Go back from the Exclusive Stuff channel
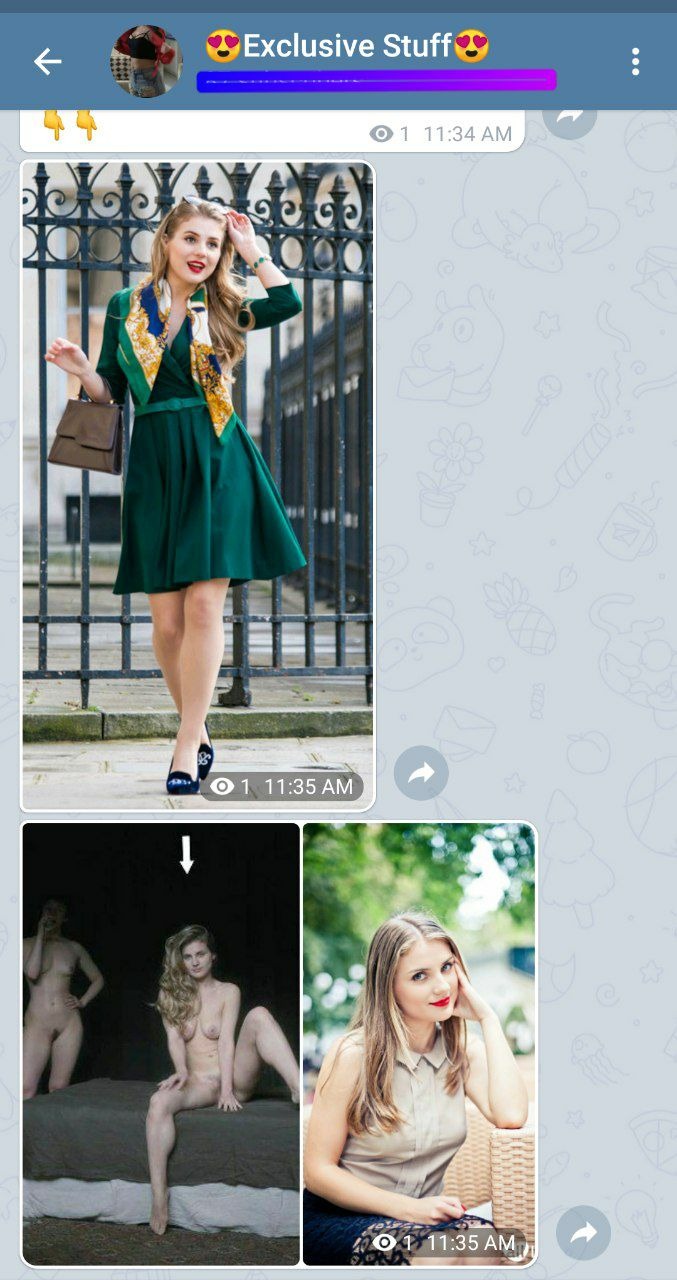 coord(47,62)
